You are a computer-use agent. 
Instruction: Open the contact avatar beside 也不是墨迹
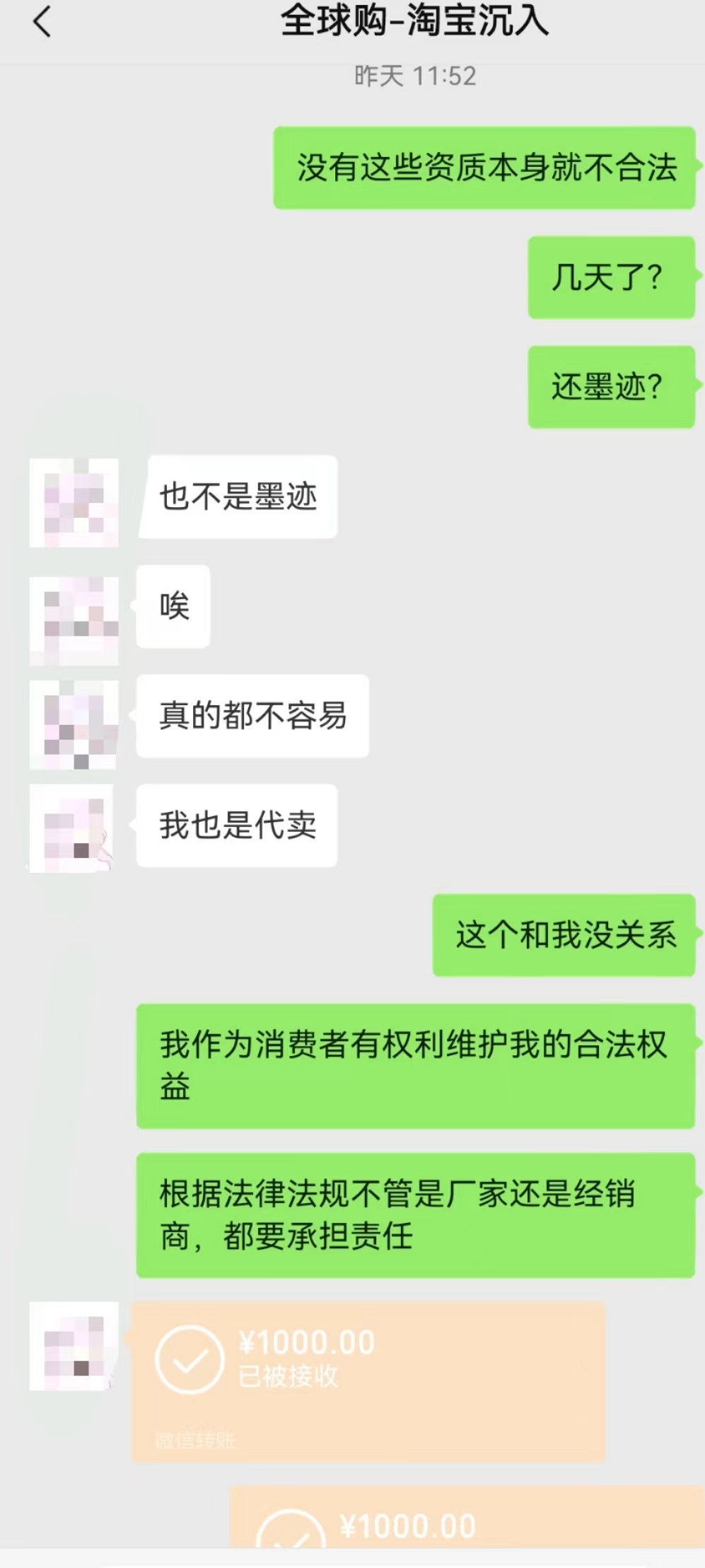[x=74, y=502]
